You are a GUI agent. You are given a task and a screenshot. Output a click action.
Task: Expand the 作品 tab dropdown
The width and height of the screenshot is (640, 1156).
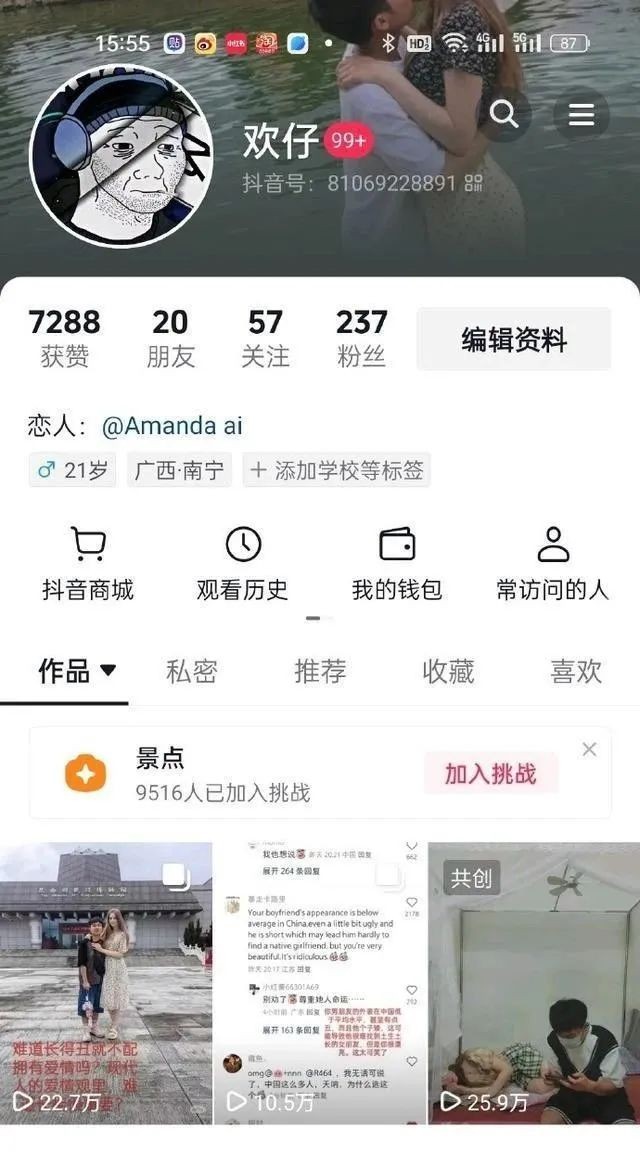click(x=107, y=671)
